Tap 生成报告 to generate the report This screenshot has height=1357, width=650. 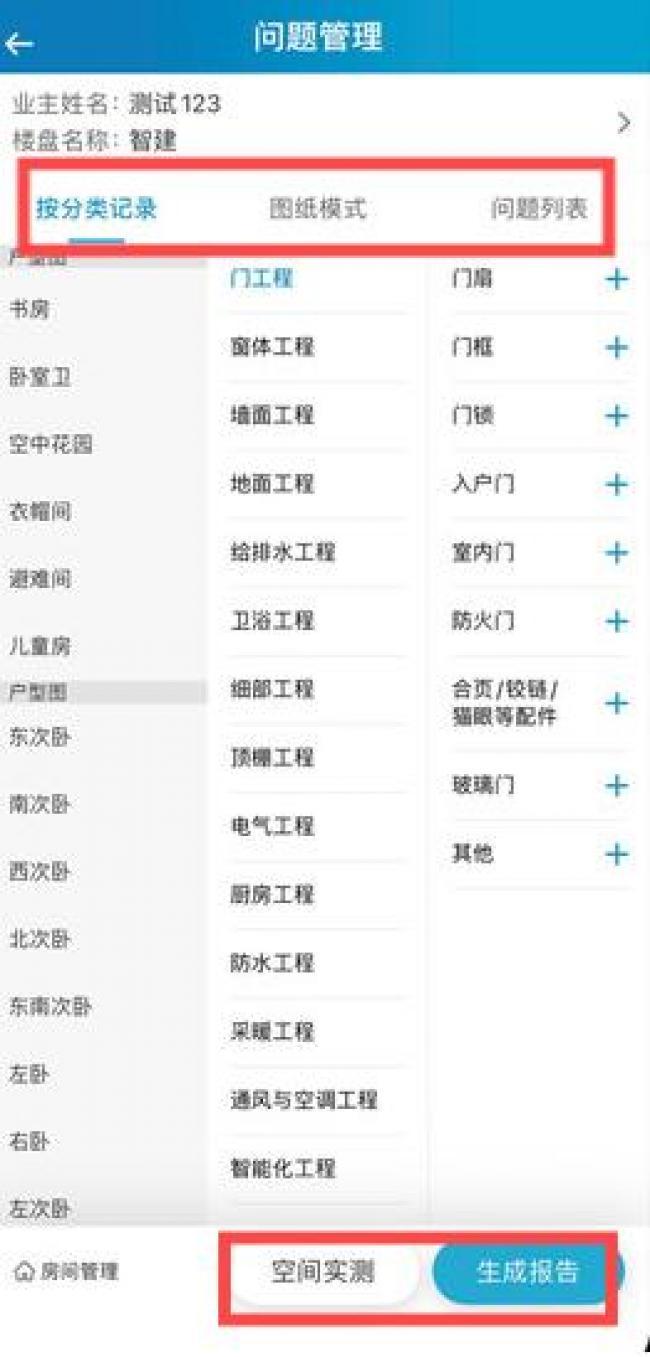pyautogui.click(x=527, y=1272)
